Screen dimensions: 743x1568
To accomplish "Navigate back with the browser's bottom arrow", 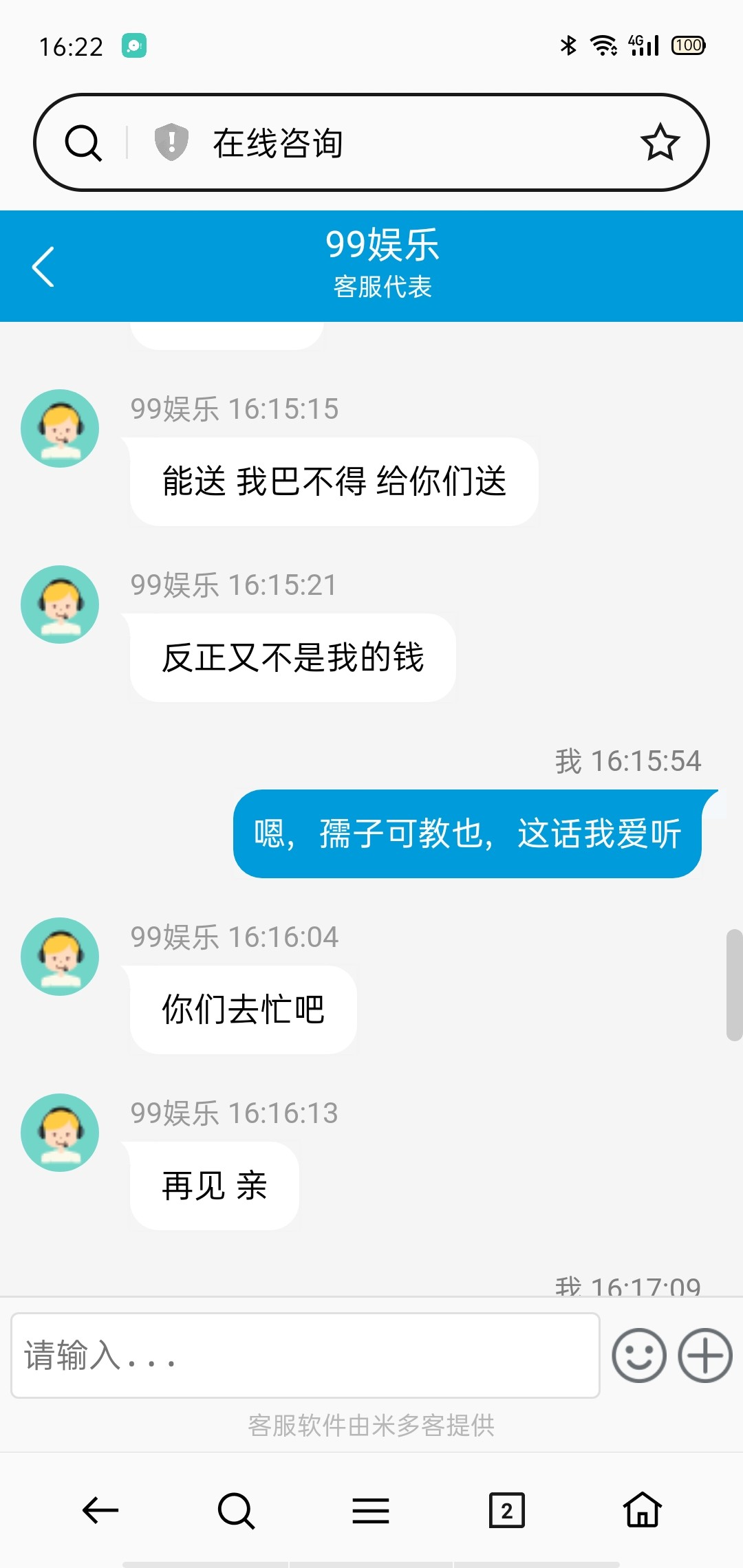I will 100,1510.
